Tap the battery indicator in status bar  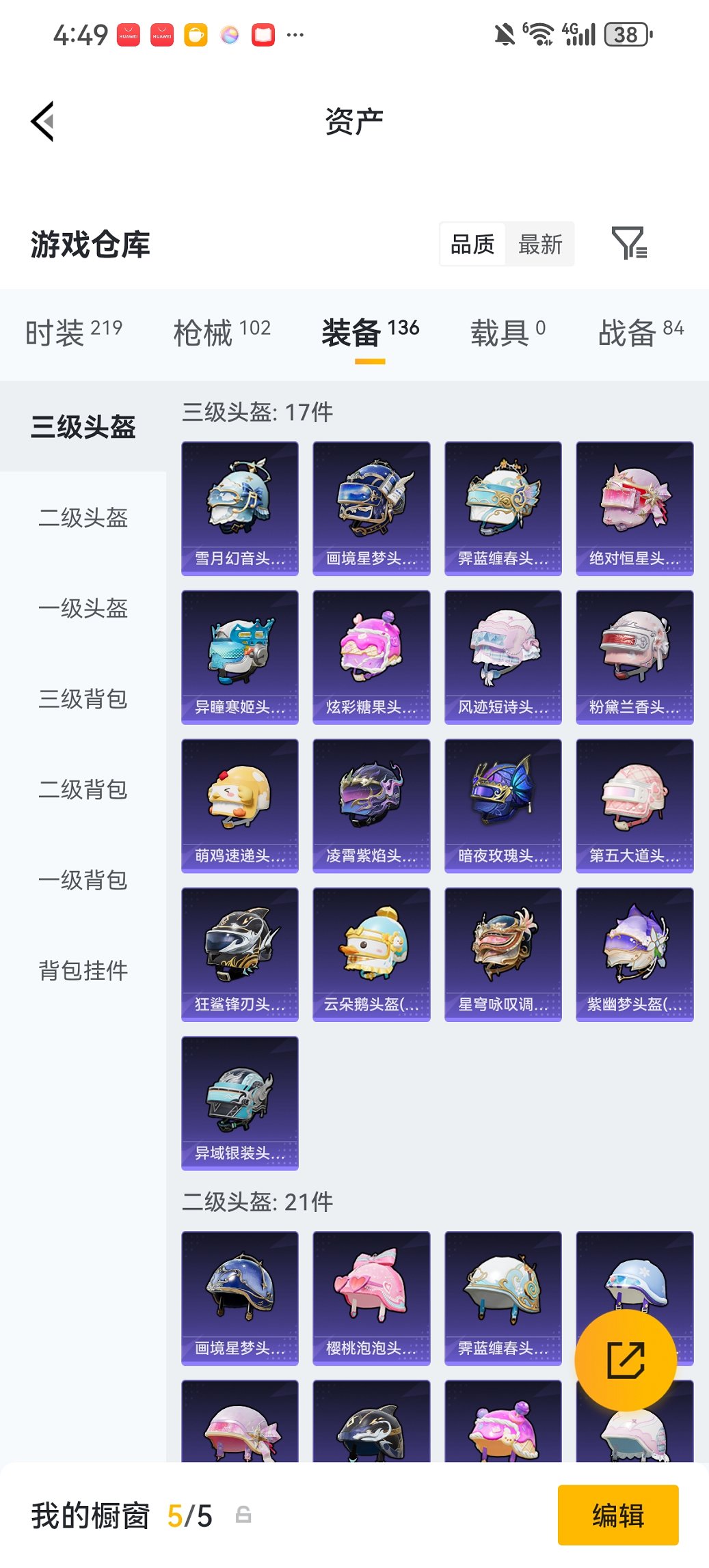[x=627, y=34]
